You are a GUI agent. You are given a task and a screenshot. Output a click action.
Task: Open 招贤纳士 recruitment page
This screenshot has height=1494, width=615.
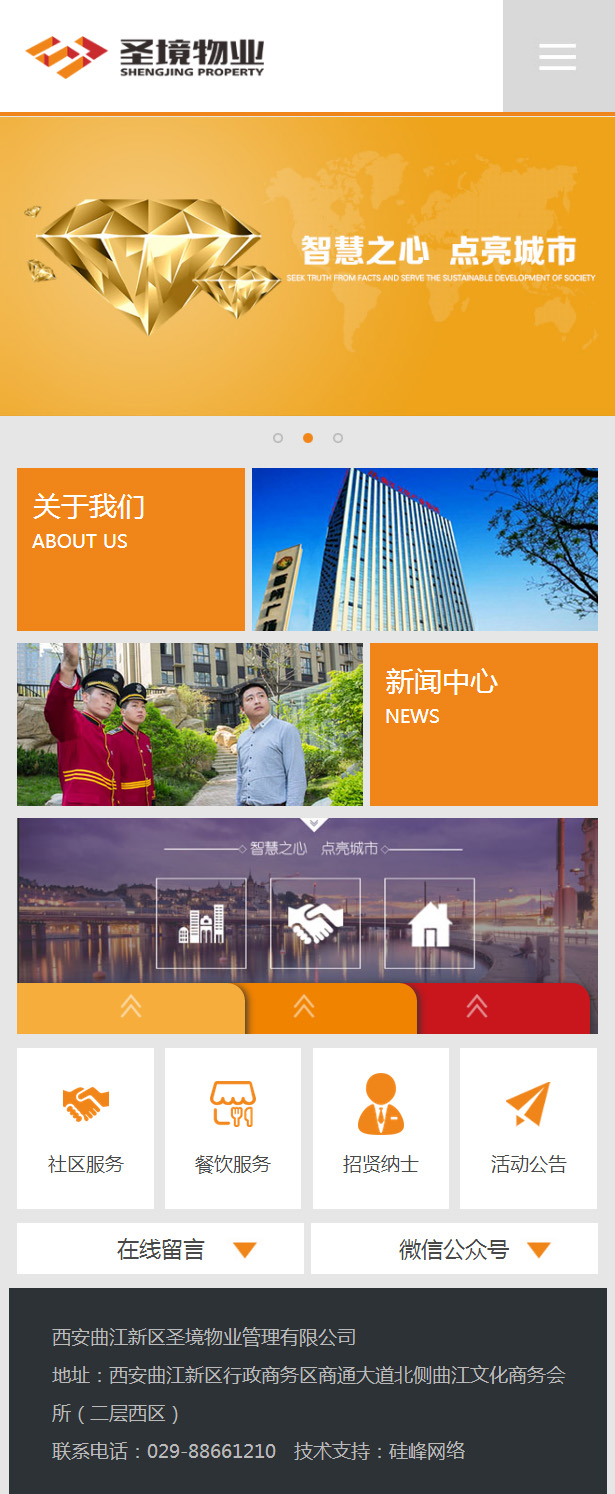click(380, 1128)
